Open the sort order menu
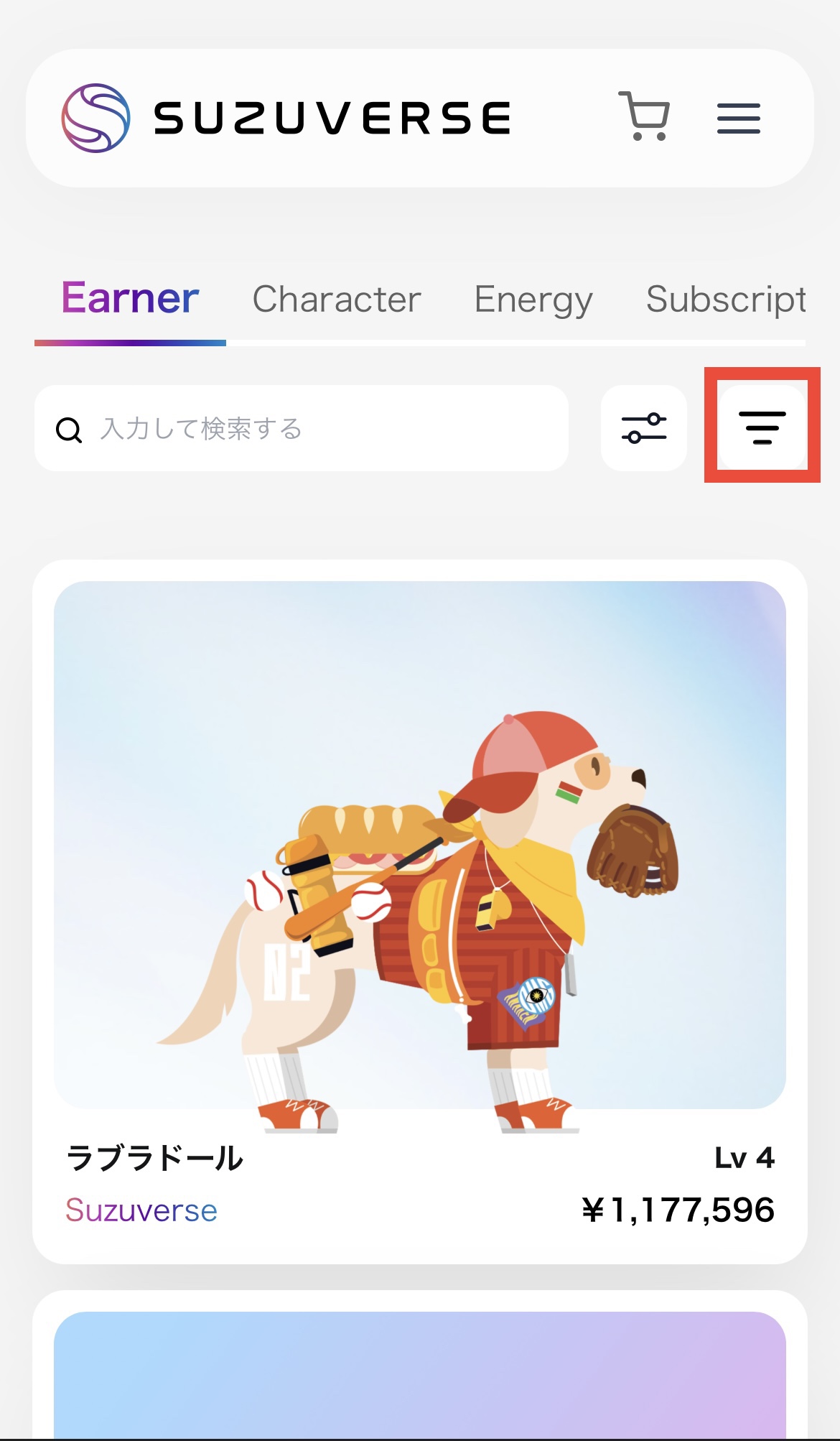The height and width of the screenshot is (1441, 840). coord(762,427)
